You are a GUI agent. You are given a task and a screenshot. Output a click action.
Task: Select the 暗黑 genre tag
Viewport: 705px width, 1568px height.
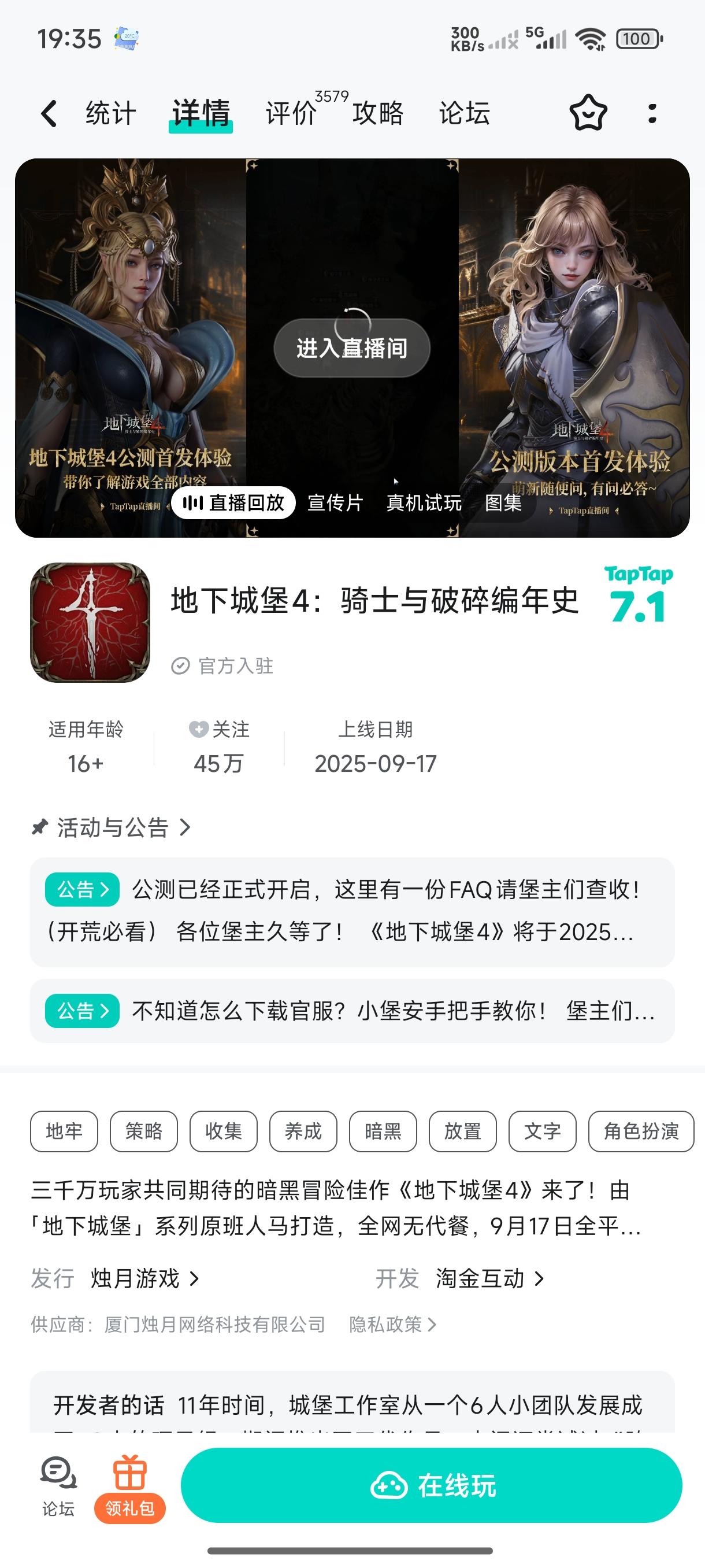pos(383,1131)
